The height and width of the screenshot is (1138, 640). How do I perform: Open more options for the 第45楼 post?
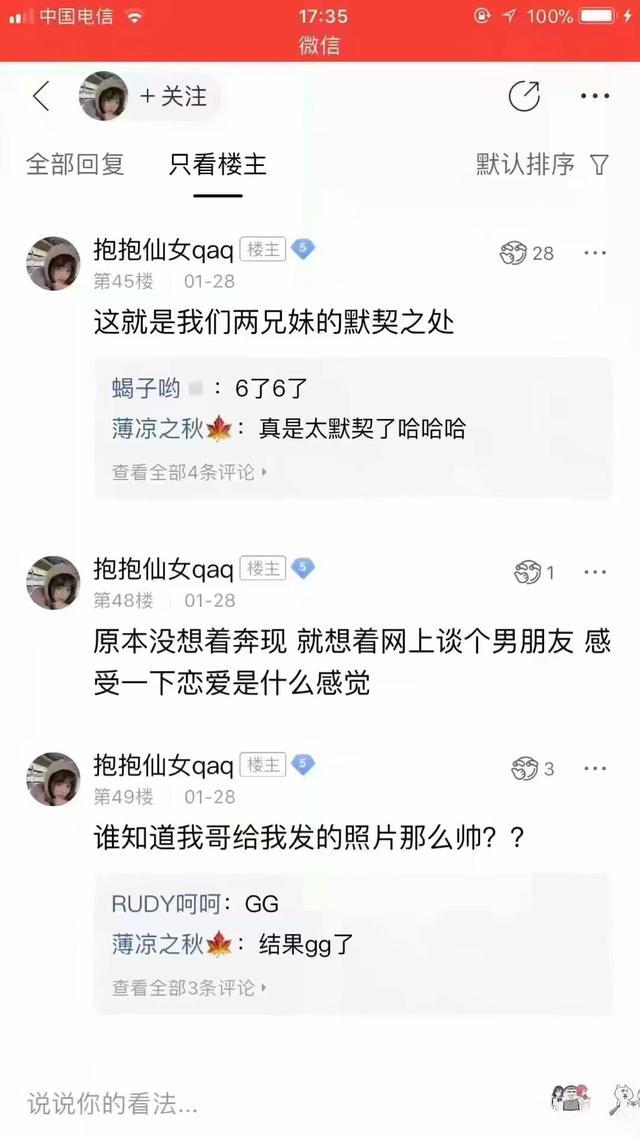click(595, 253)
